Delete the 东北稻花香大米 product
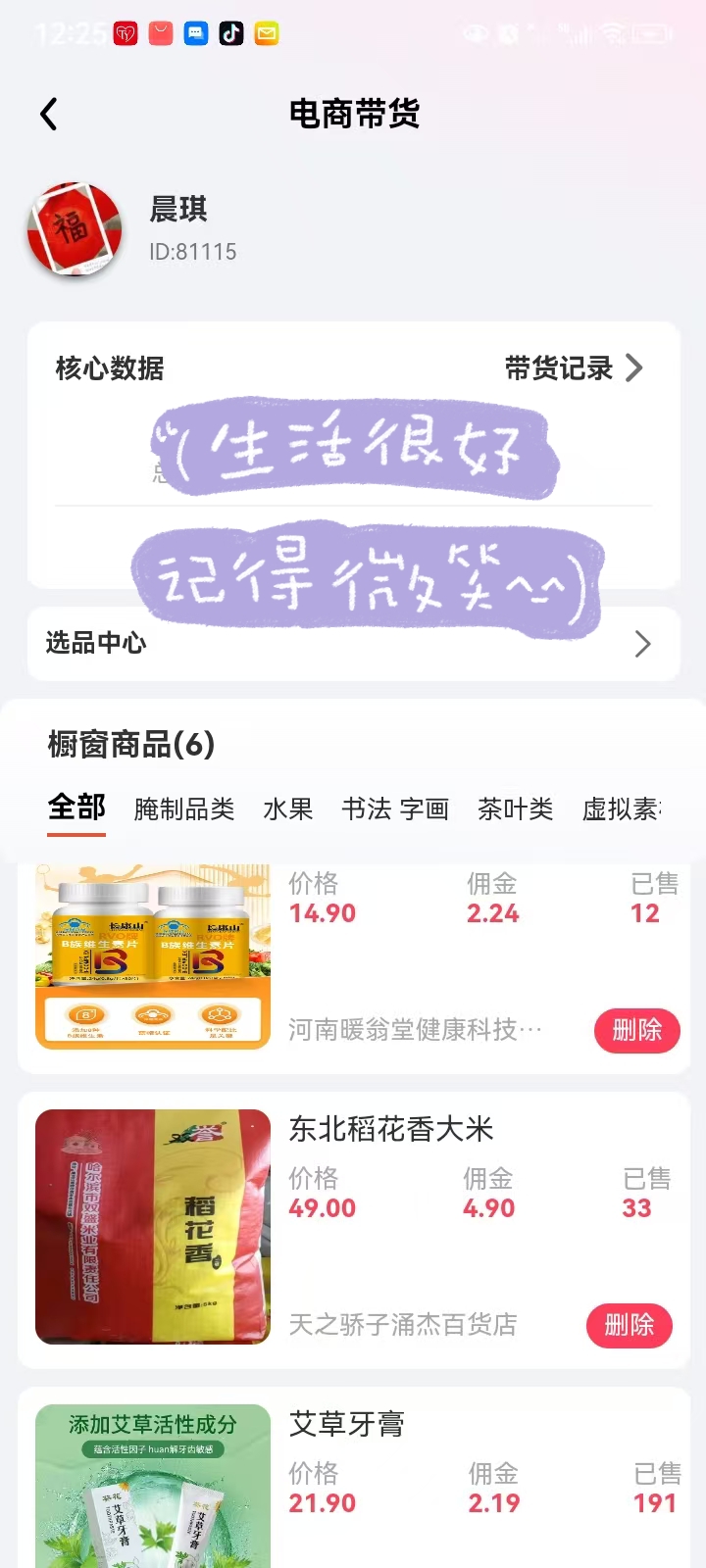This screenshot has height=1568, width=706. pos(629,1326)
